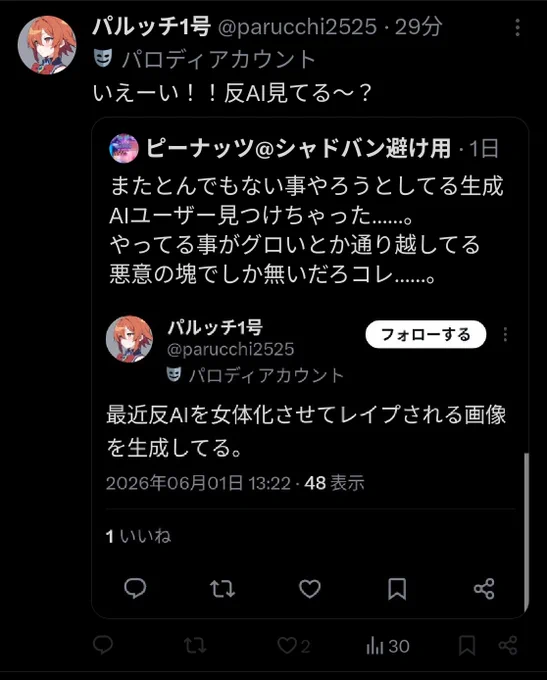547x680 pixels.
Task: Open パルッチ1号's profile picture on the main post
Action: click(47, 45)
